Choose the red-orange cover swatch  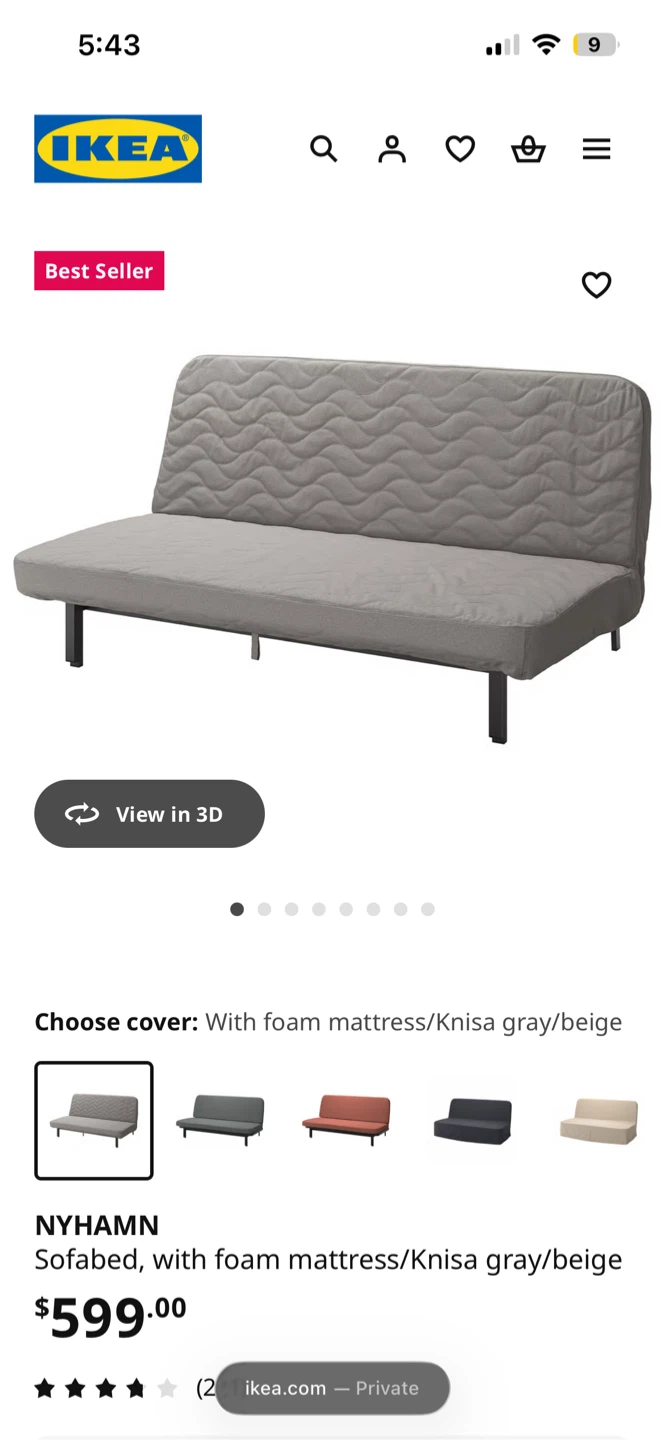click(x=346, y=1120)
